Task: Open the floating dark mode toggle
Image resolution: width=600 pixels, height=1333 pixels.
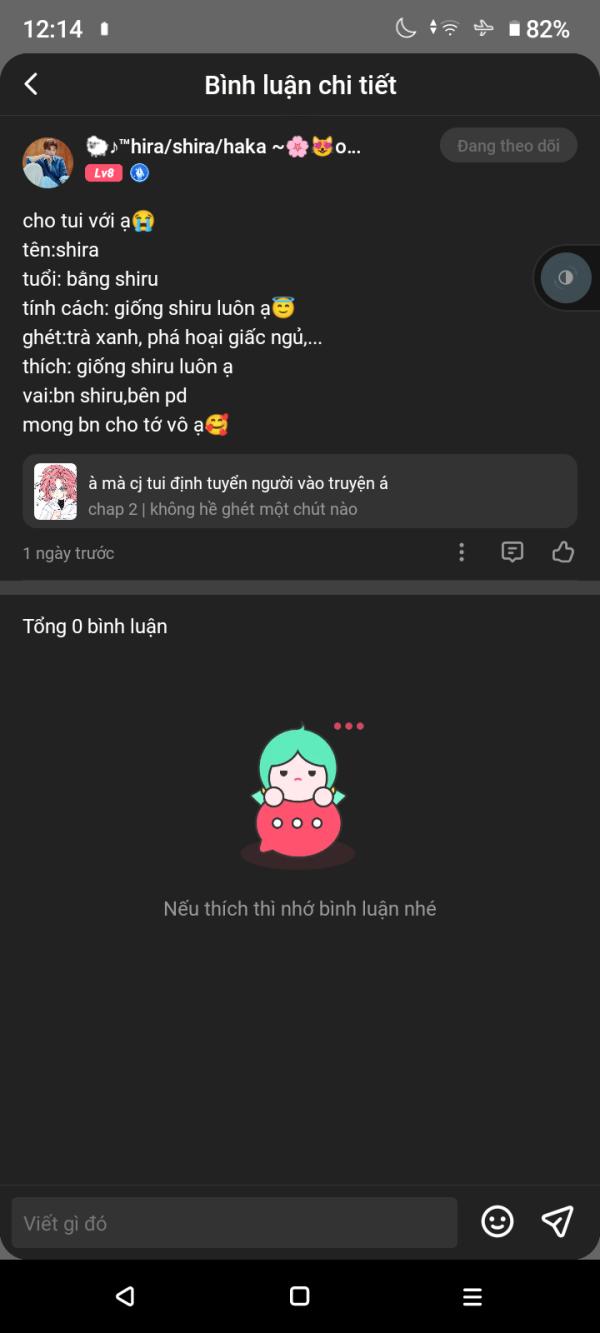Action: (x=566, y=278)
